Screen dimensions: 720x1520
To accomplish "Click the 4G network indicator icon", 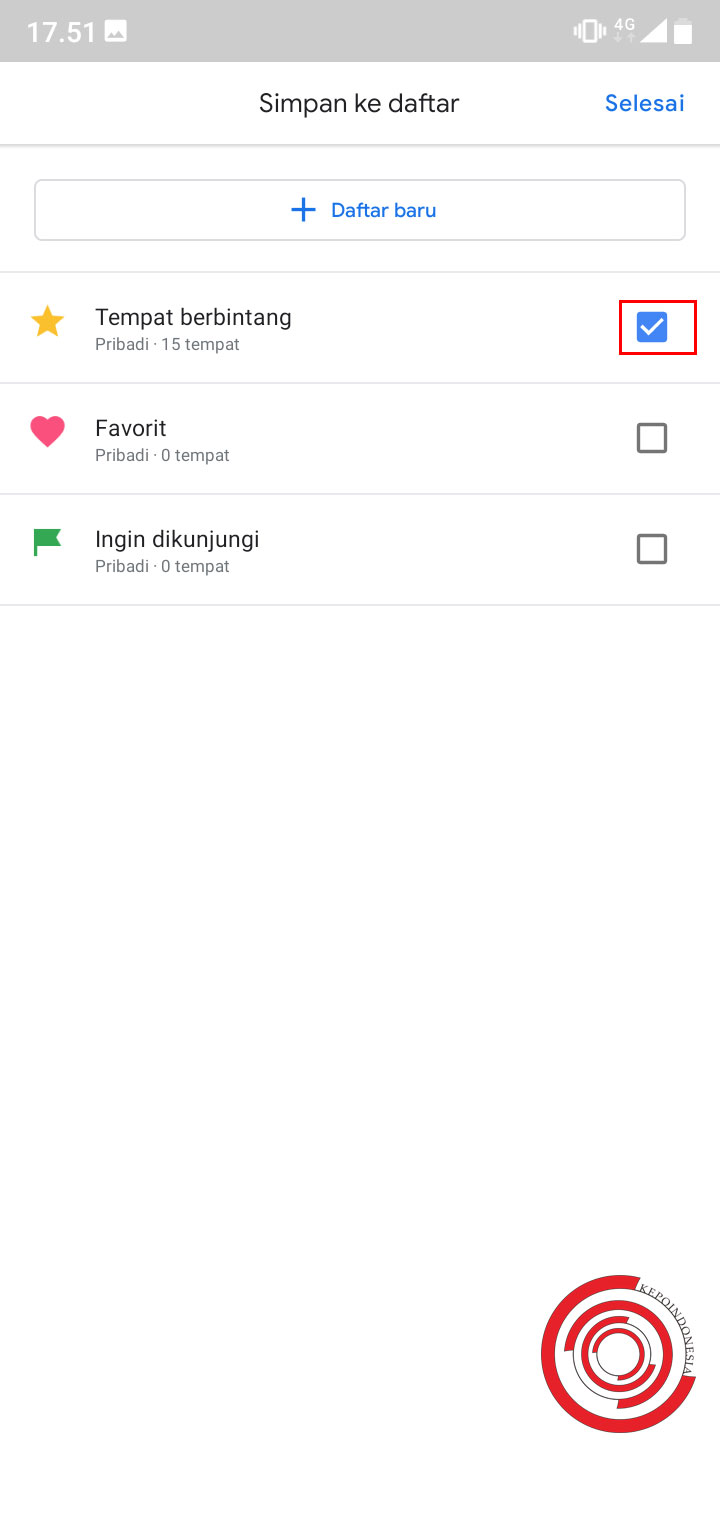I will pyautogui.click(x=625, y=29).
